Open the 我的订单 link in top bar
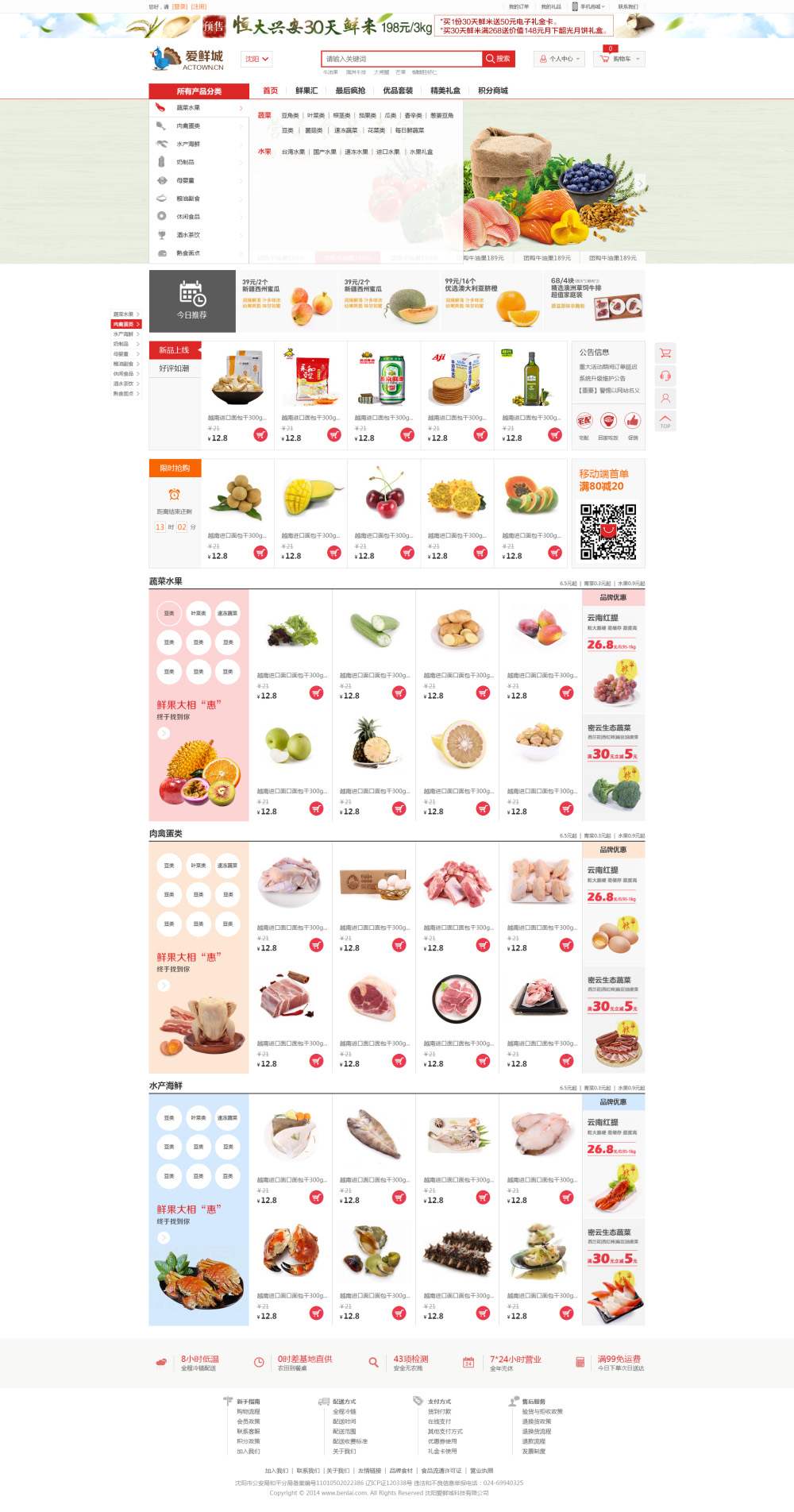 point(518,6)
